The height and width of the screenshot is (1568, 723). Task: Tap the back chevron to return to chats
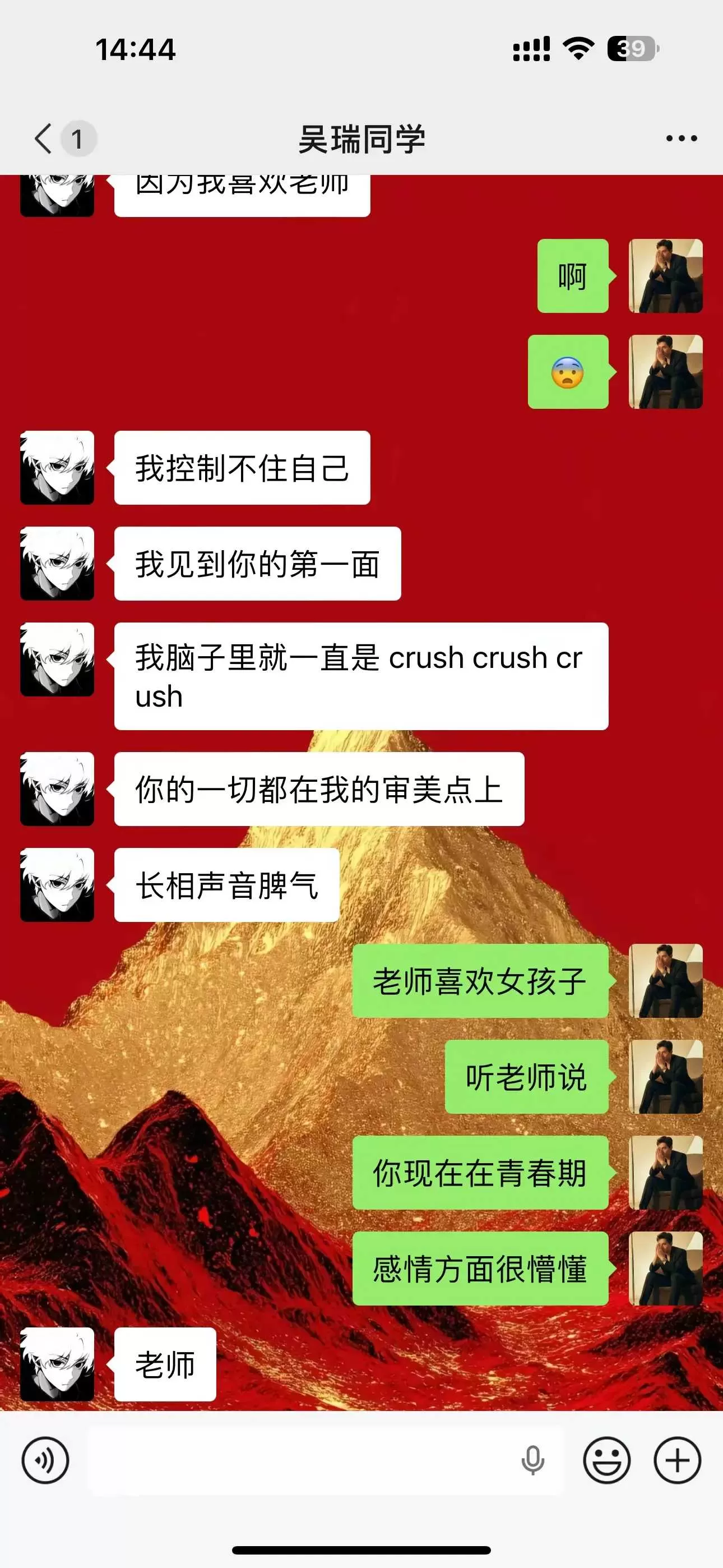point(41,139)
